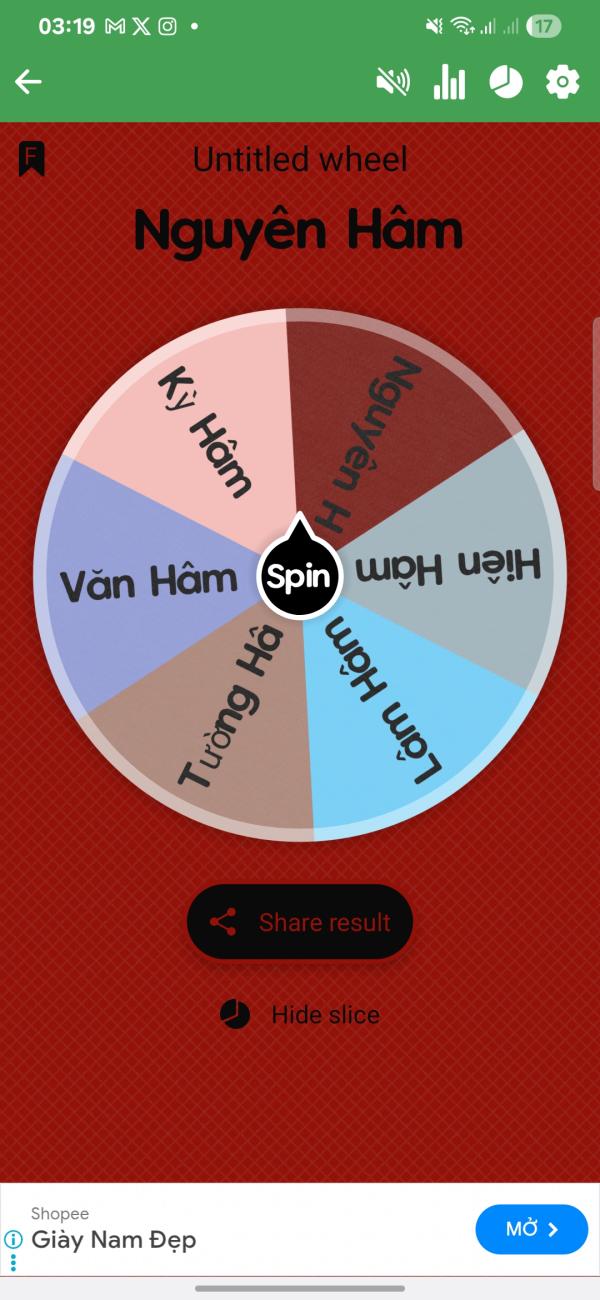Open the pie chart slices view
This screenshot has height=1300, width=600.
pyautogui.click(x=506, y=82)
